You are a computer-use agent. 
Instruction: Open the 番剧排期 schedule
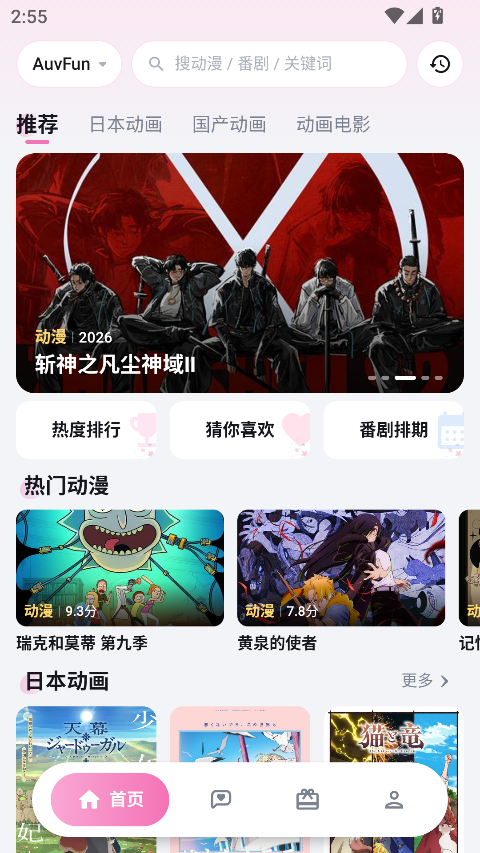(393, 430)
